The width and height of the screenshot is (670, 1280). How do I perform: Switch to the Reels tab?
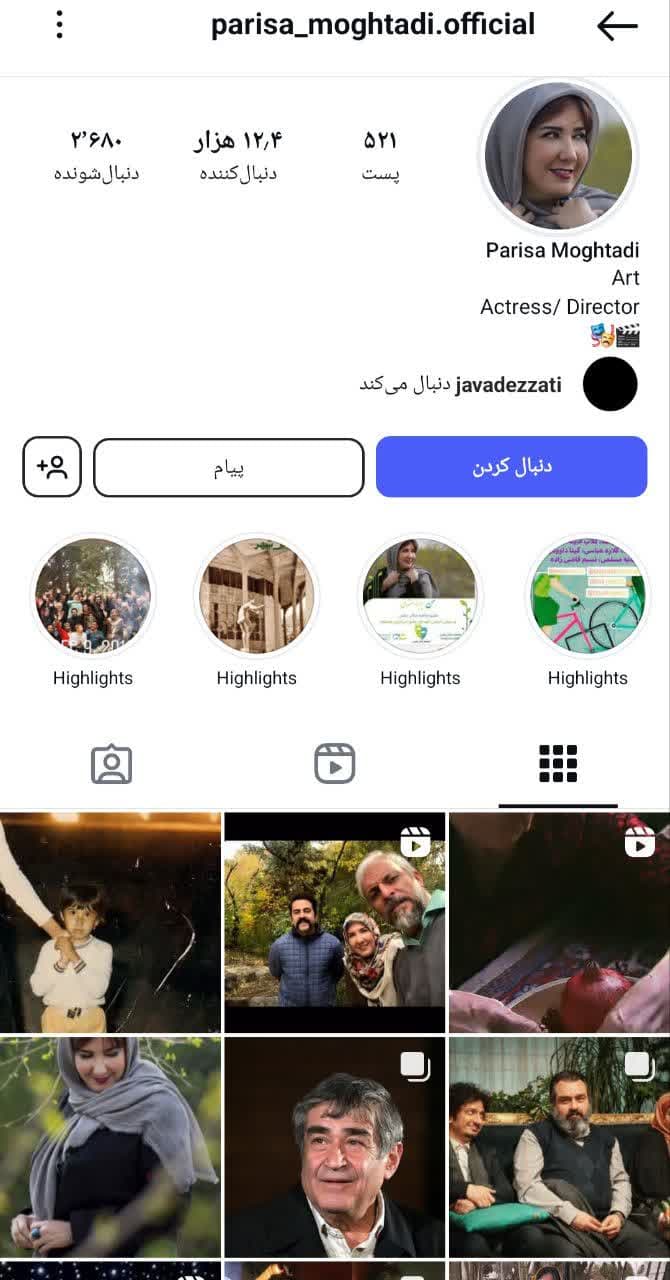coord(335,764)
